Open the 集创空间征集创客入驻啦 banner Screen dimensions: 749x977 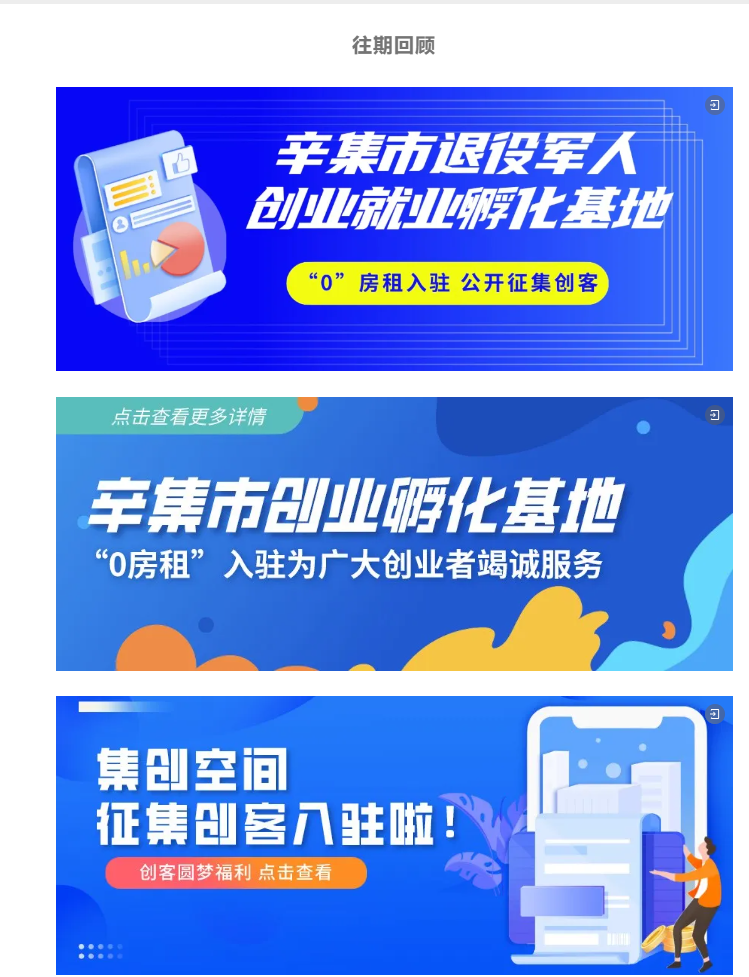pyautogui.click(x=394, y=835)
